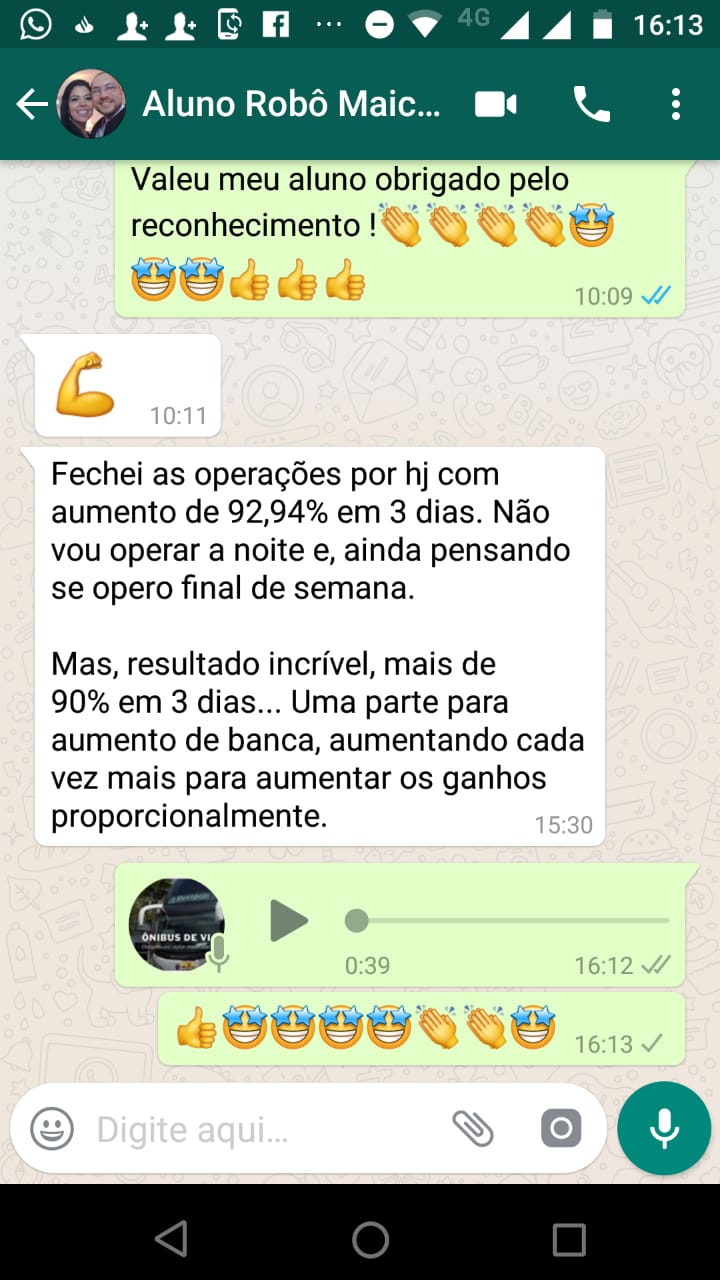
Task: Open the recent apps view
Action: [x=568, y=1239]
